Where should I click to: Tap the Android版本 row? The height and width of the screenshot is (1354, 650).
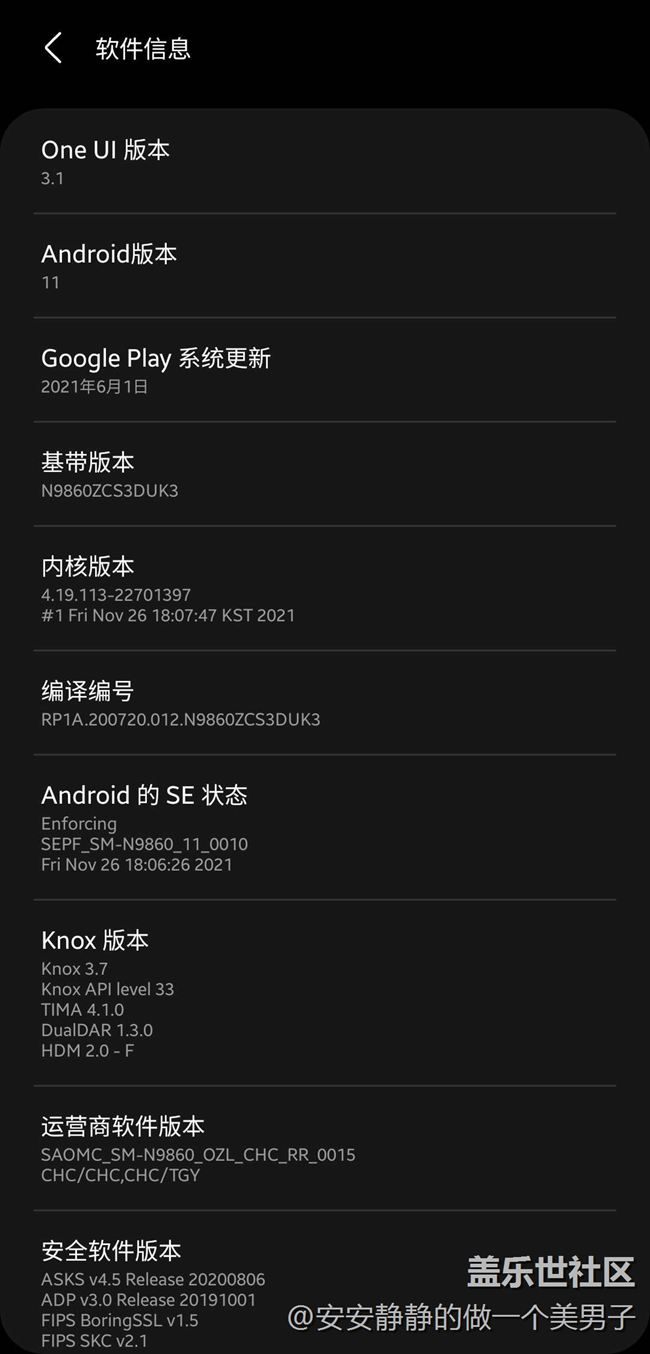(324, 266)
